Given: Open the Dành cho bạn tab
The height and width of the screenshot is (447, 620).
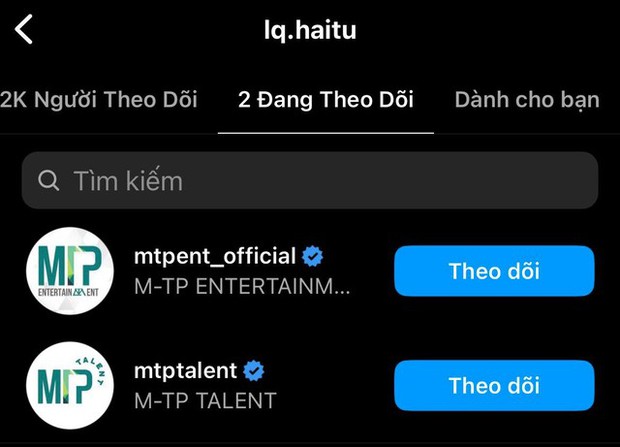Looking at the screenshot, I should (x=527, y=100).
